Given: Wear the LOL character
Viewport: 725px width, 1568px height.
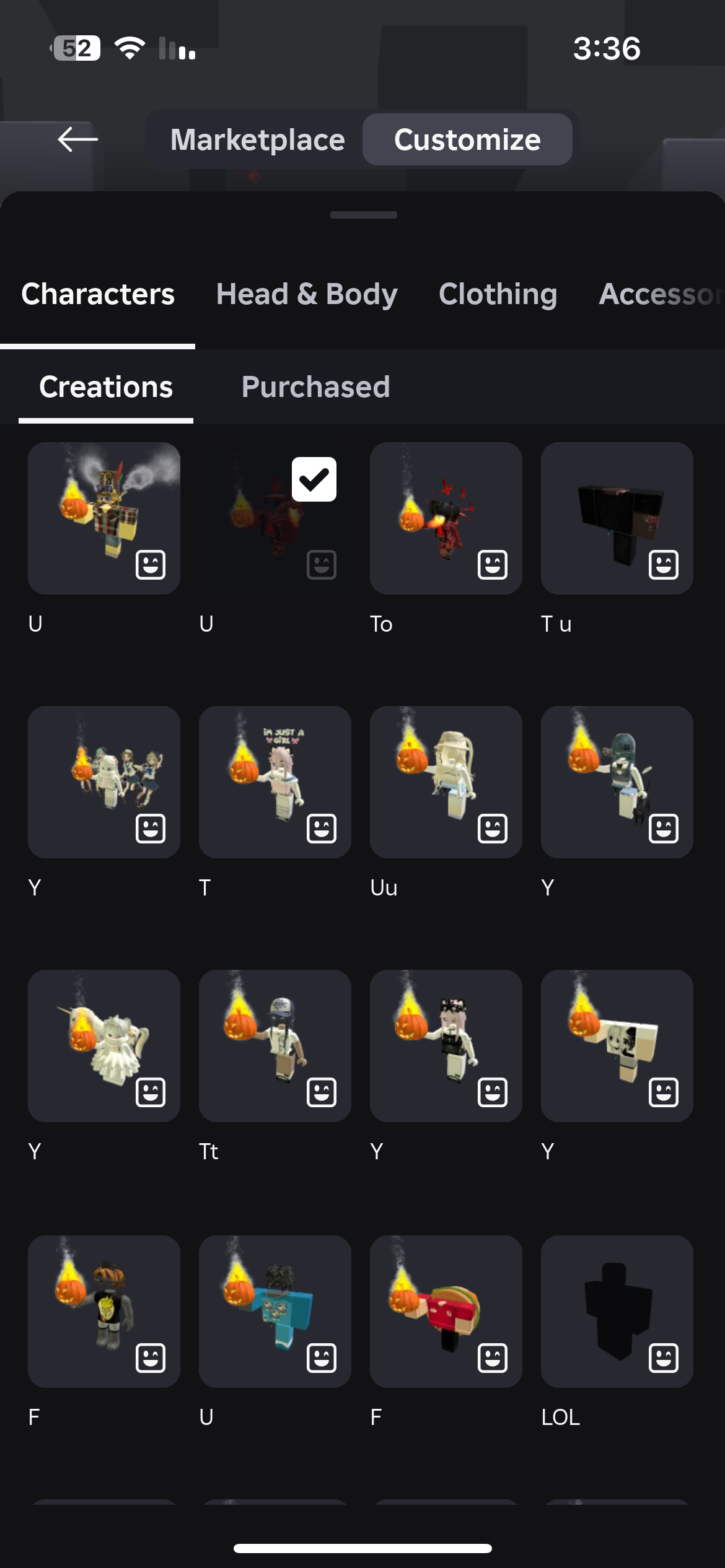Looking at the screenshot, I should pos(617,1311).
